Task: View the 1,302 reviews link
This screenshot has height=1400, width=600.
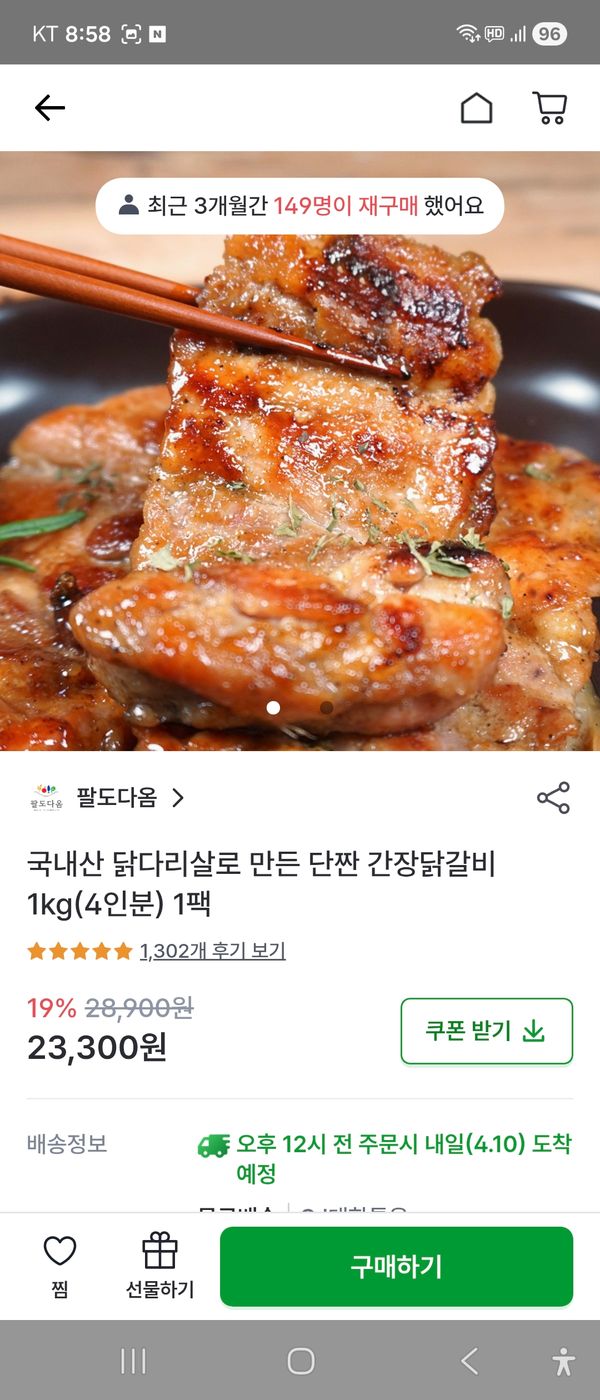Action: coord(212,951)
